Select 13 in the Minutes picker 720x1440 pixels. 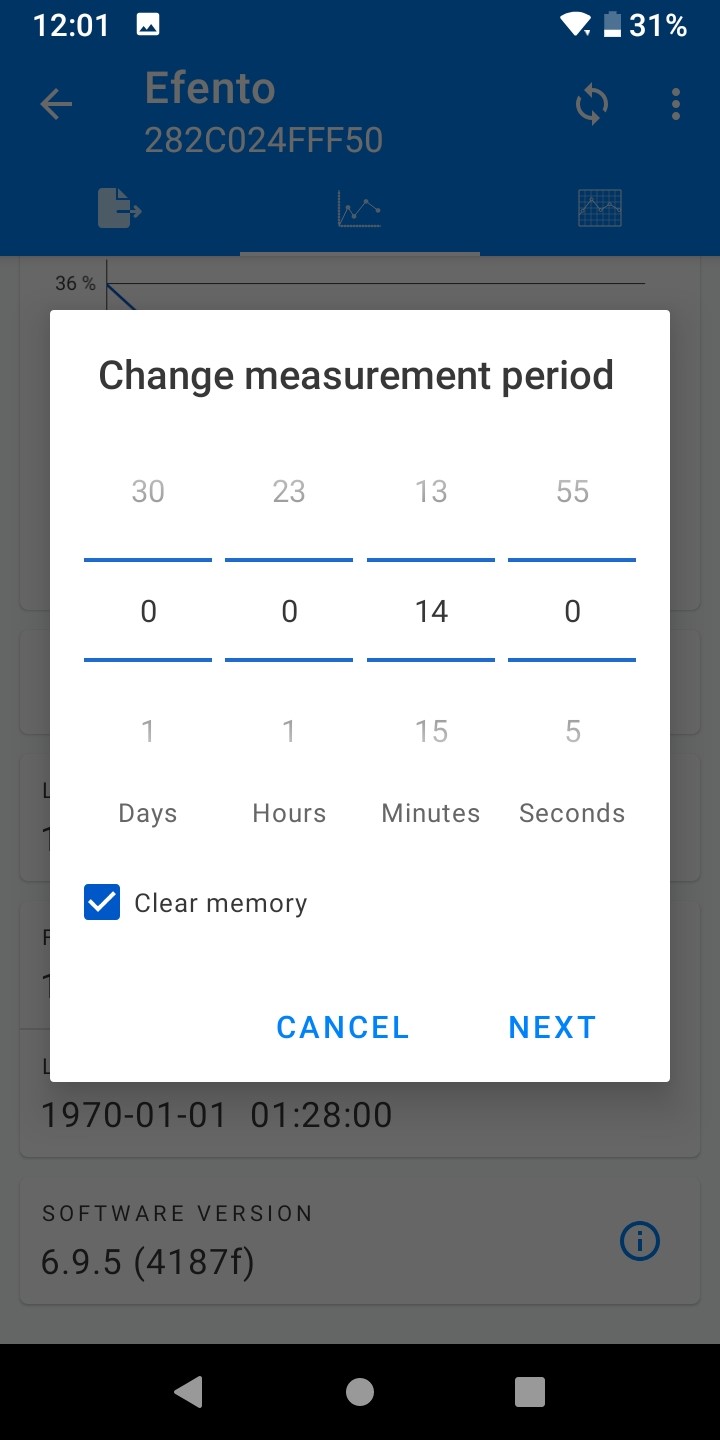(431, 491)
